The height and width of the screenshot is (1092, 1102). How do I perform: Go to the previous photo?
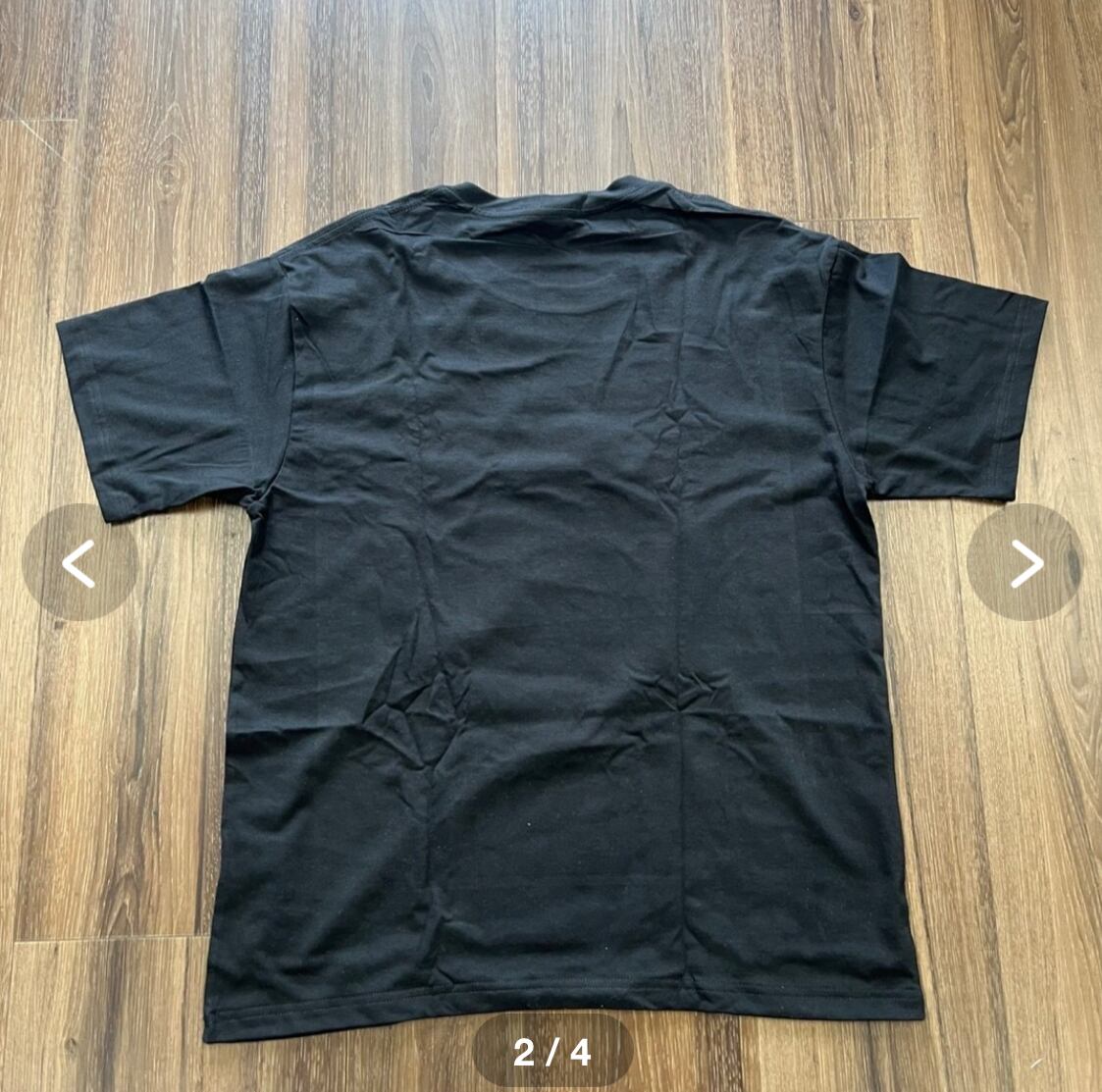click(x=79, y=562)
